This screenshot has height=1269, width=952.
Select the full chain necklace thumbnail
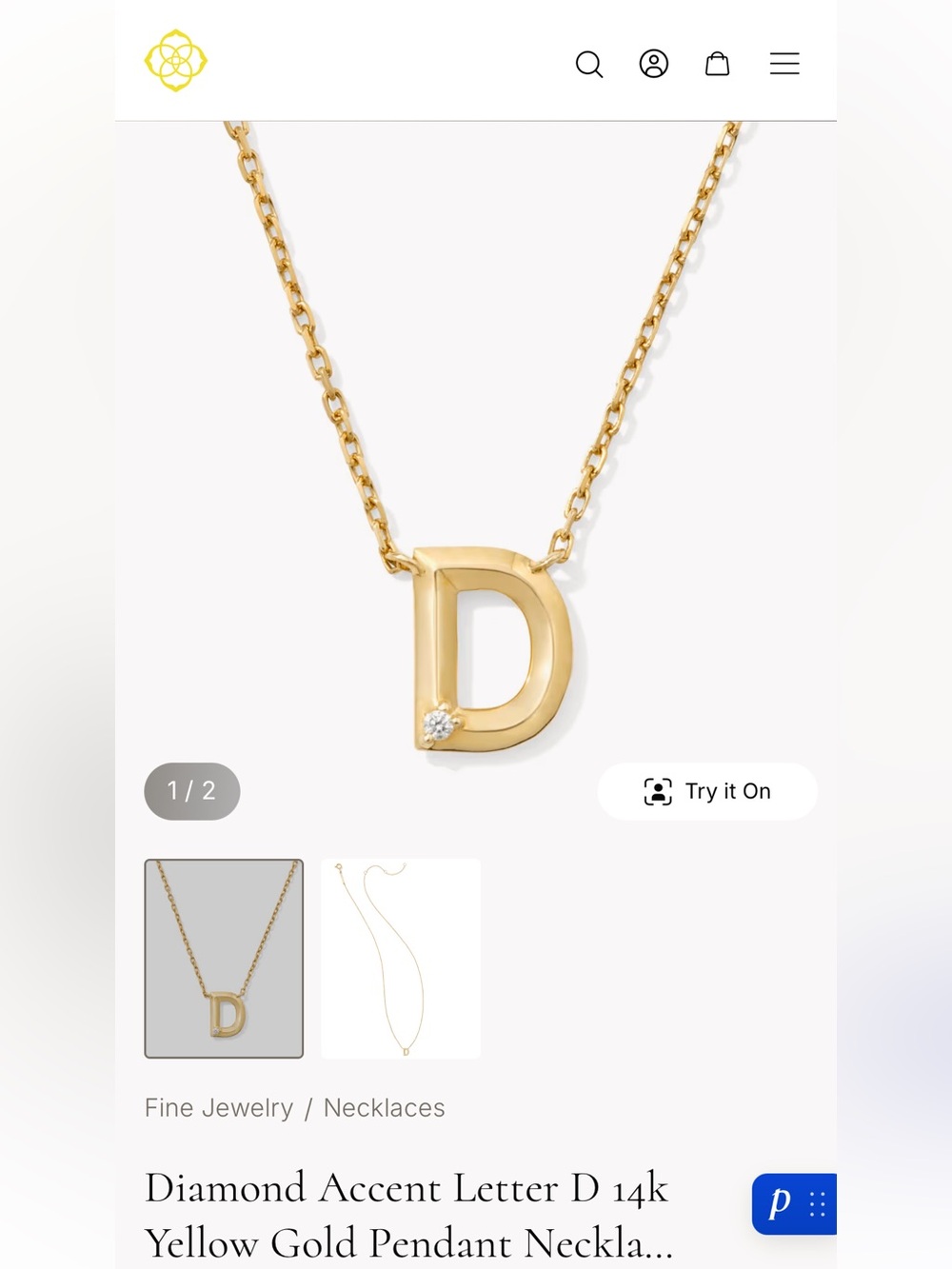pos(400,959)
